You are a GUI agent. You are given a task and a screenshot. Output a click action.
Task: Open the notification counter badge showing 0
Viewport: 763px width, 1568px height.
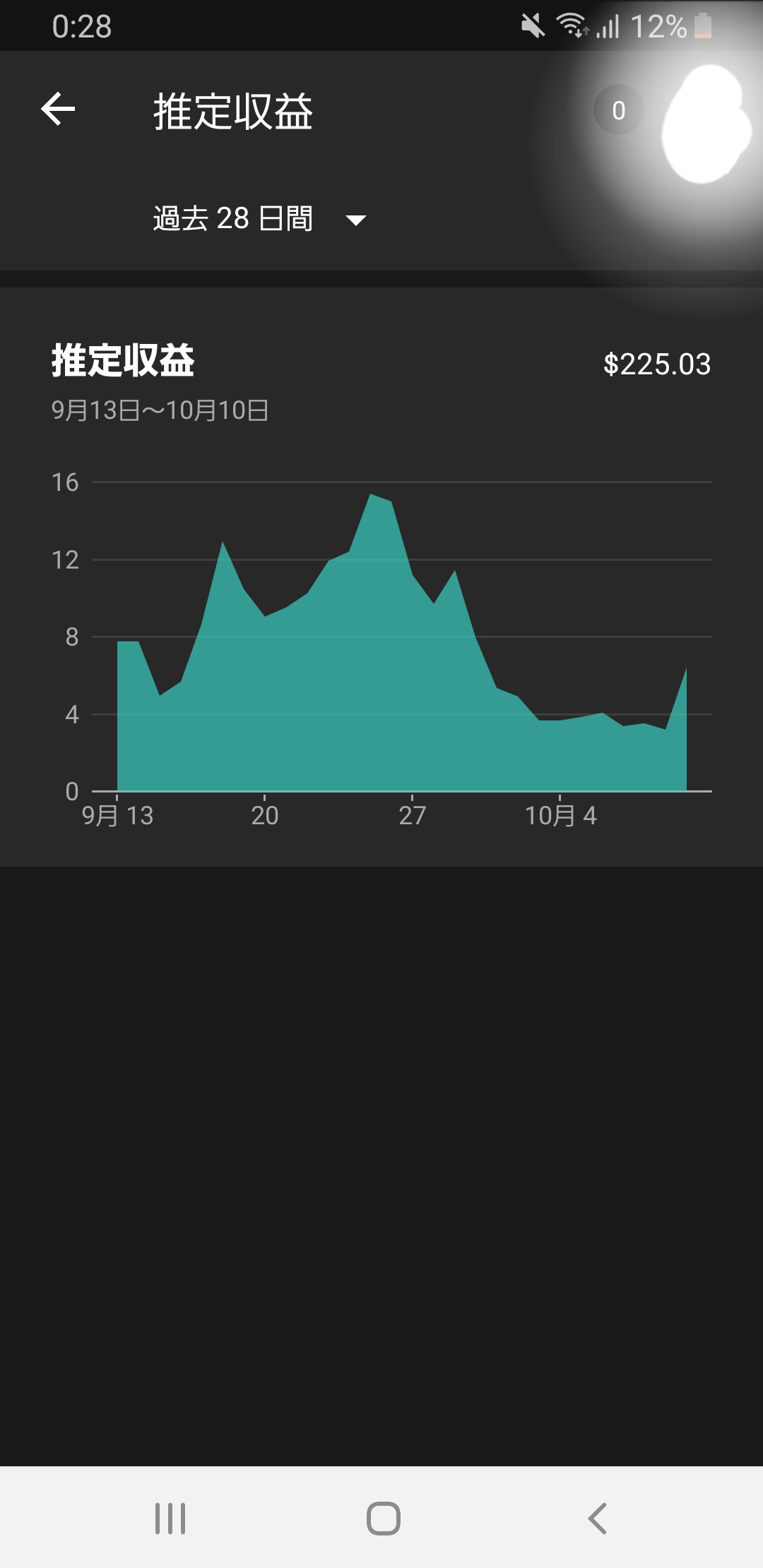(x=619, y=110)
